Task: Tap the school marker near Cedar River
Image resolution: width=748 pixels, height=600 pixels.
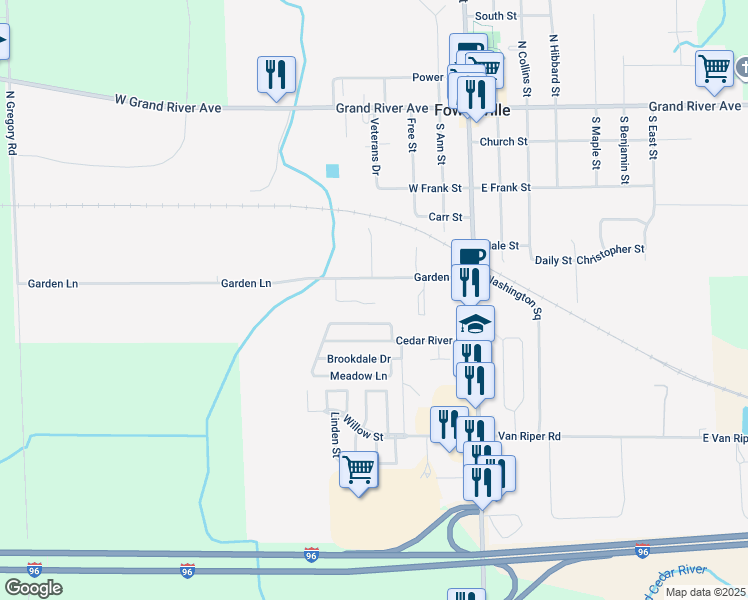Action: [x=475, y=323]
